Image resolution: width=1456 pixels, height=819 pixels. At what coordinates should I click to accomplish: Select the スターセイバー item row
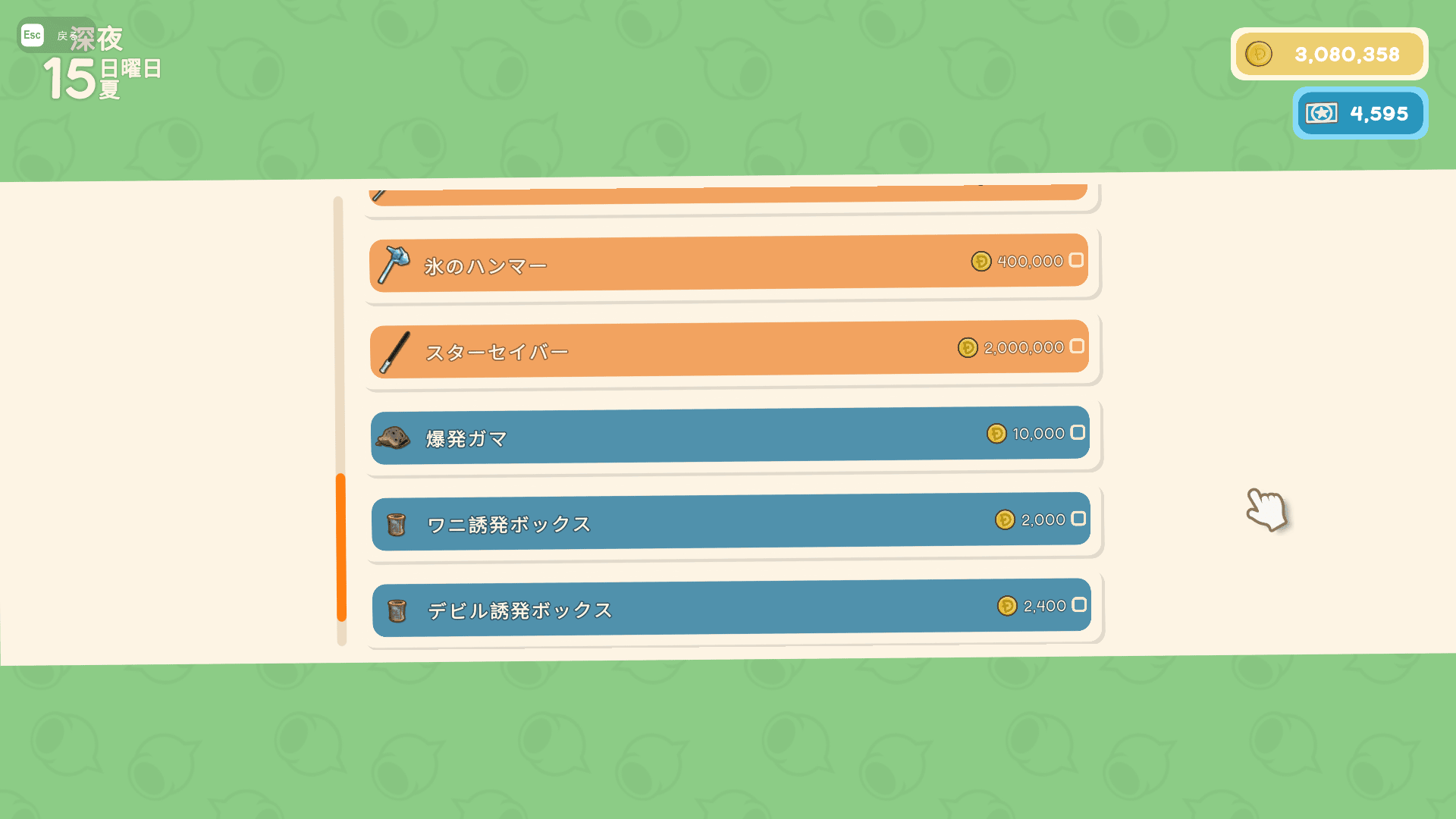[682, 350]
